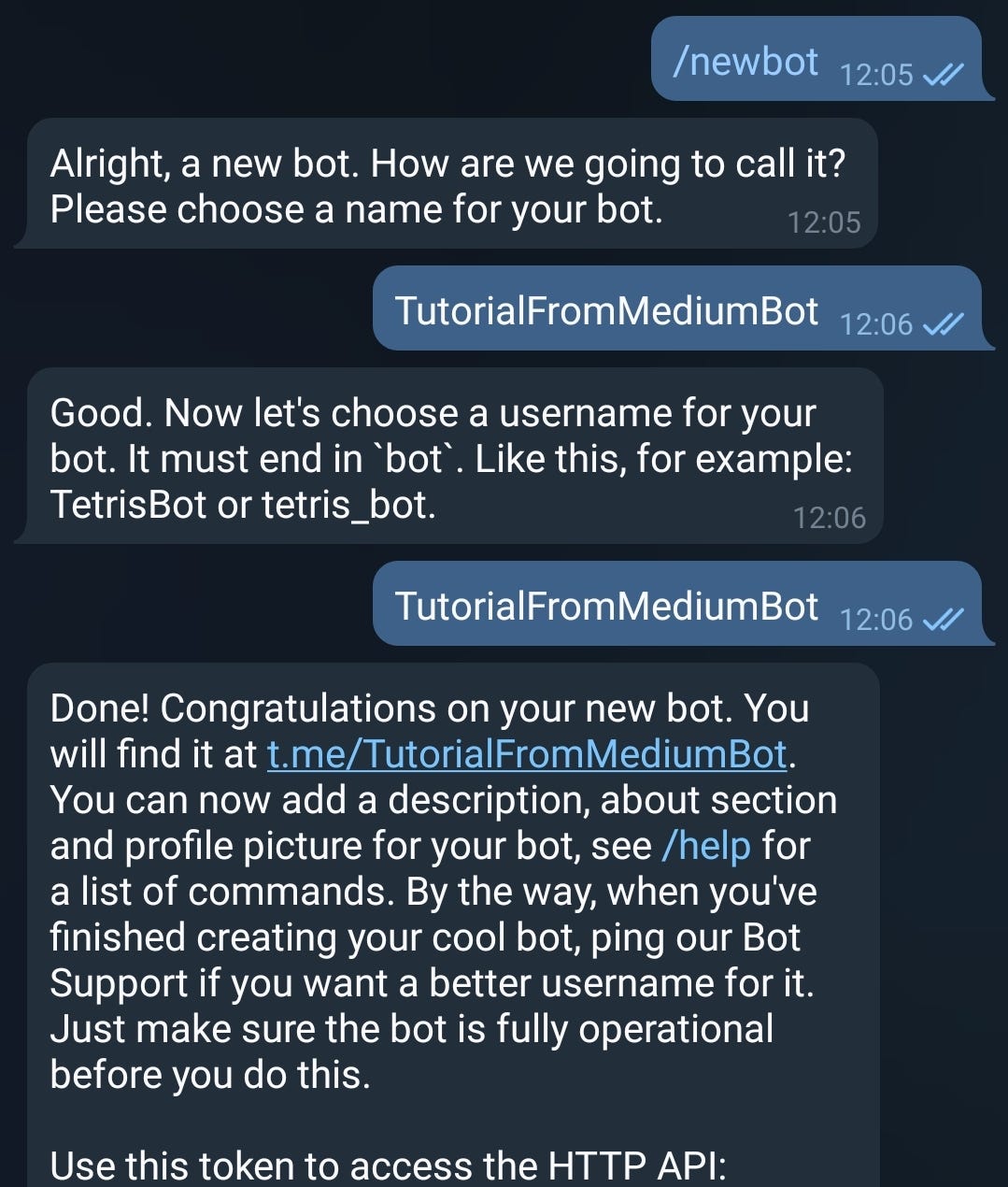Tap the /newbot command in the sent message
1008x1187 pixels.
click(x=745, y=62)
